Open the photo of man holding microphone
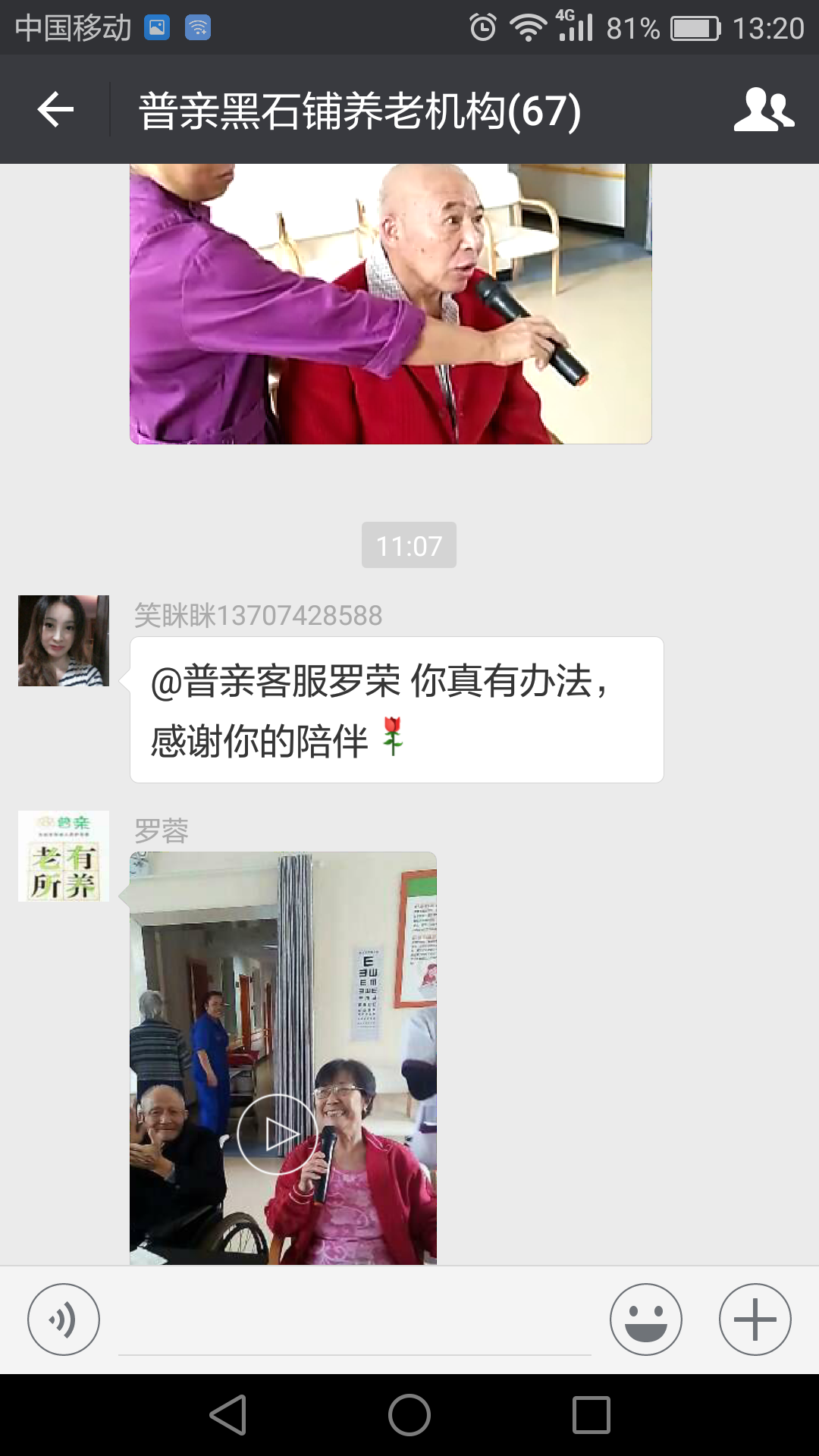 coord(391,303)
